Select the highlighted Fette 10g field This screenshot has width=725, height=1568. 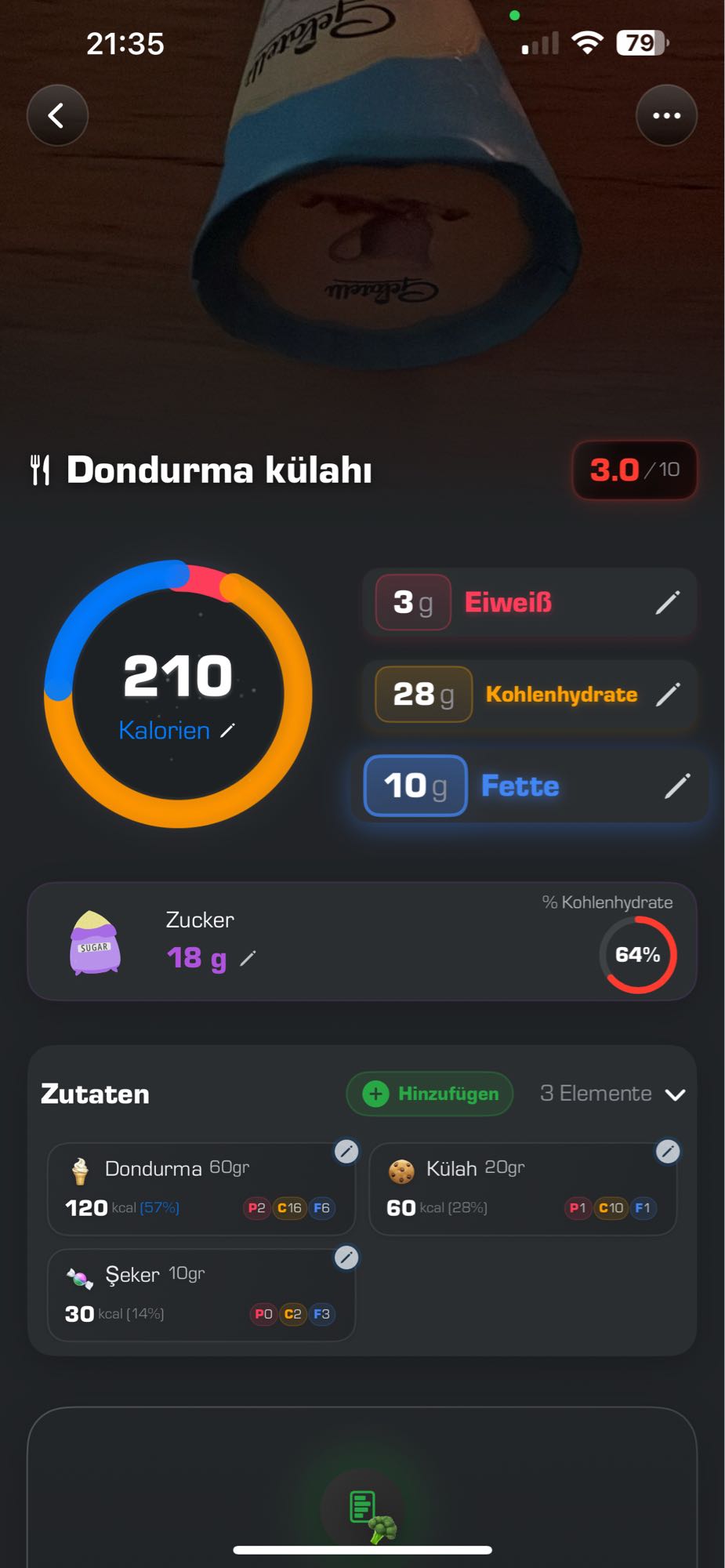coord(415,786)
